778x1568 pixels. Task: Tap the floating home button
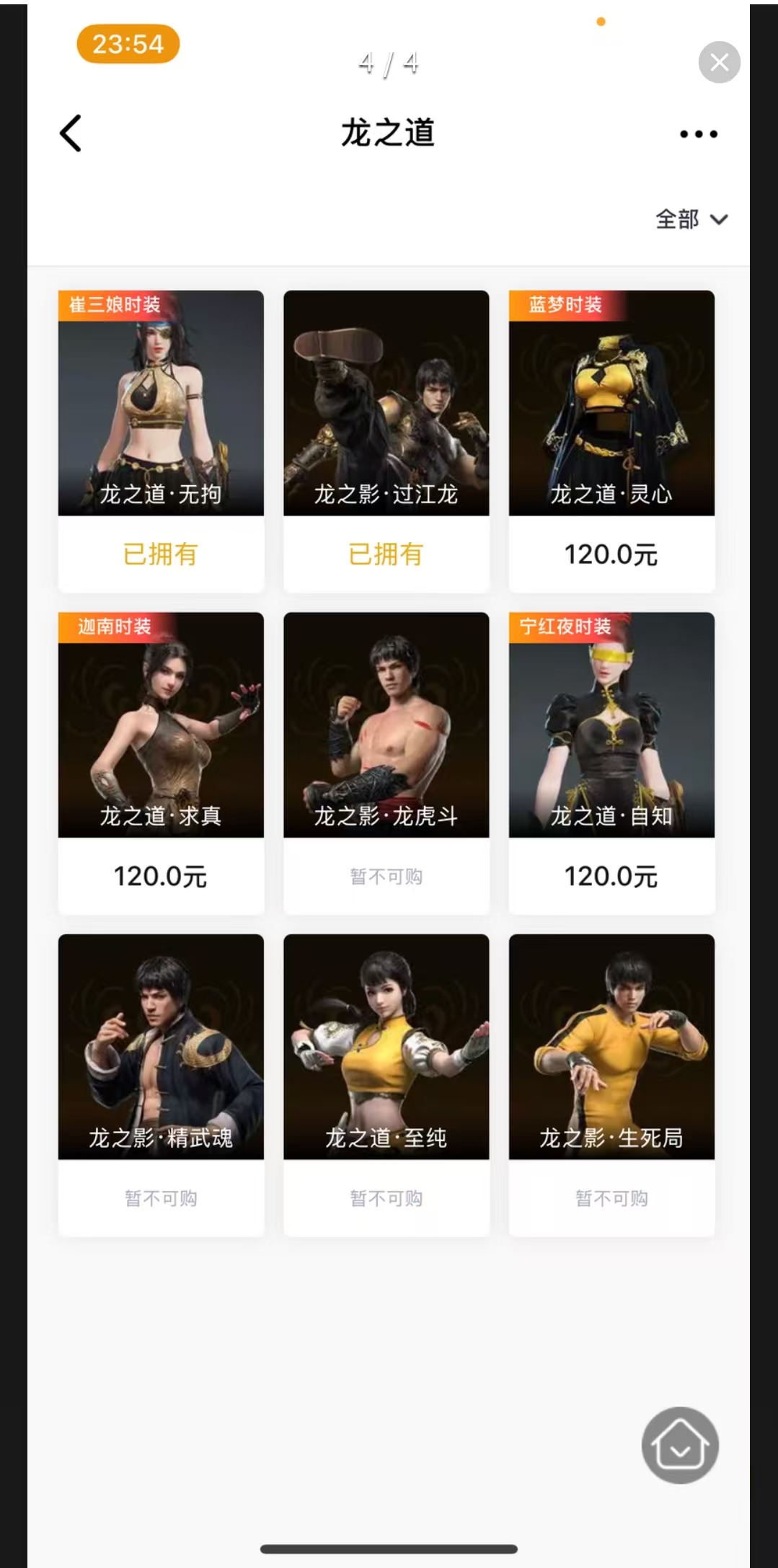680,1445
